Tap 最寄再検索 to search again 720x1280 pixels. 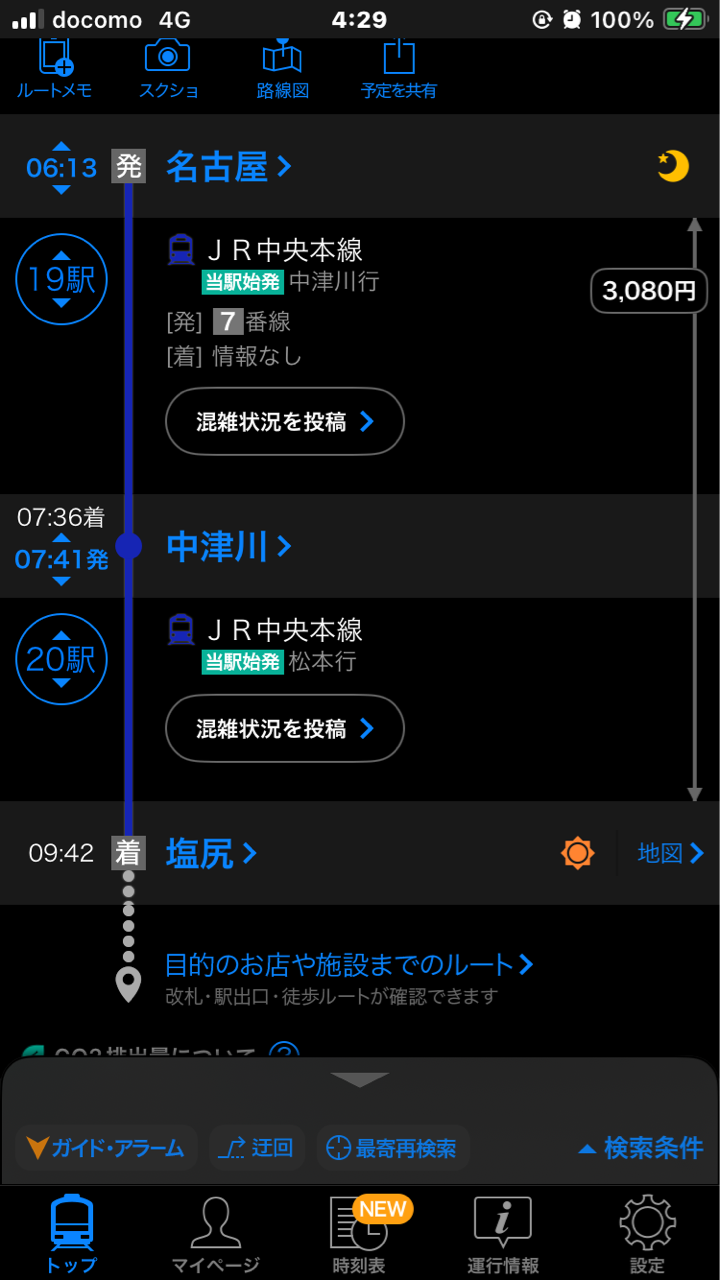[393, 1148]
